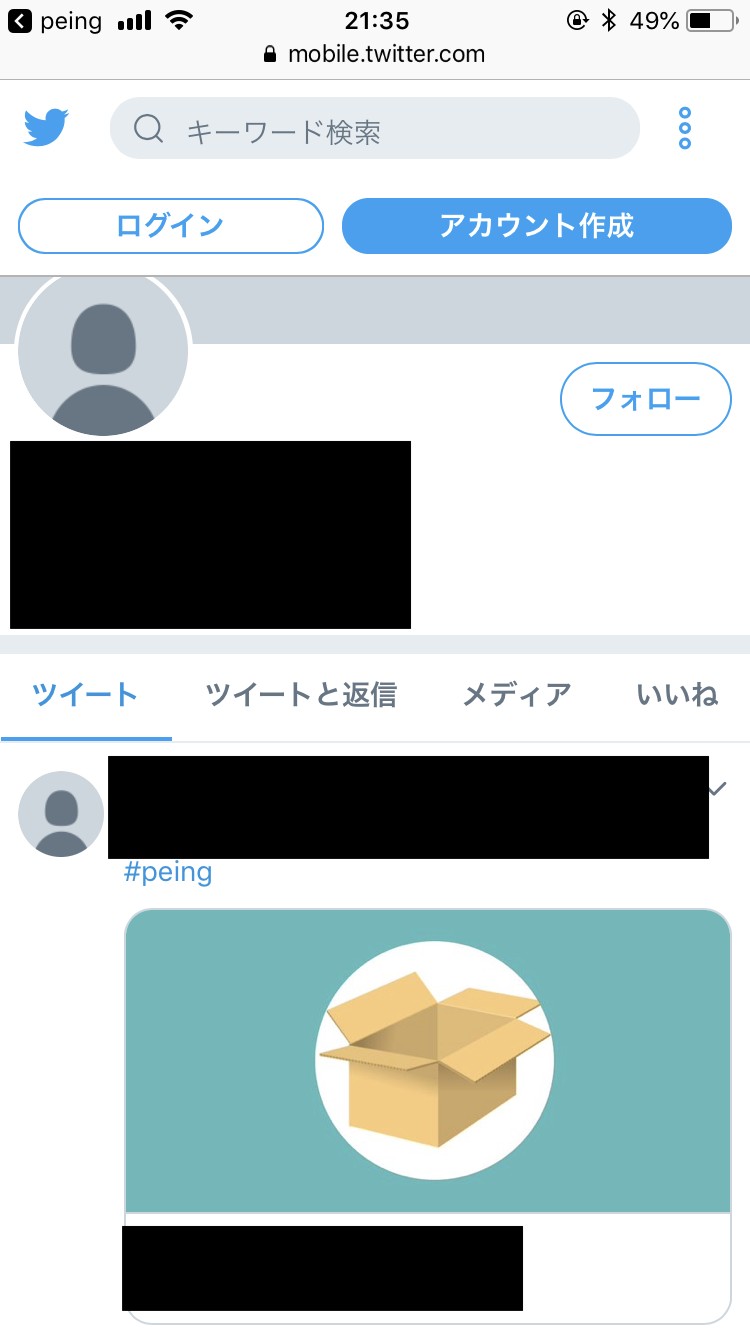Open the large profile avatar
The image size is (750, 1334).
(x=104, y=353)
